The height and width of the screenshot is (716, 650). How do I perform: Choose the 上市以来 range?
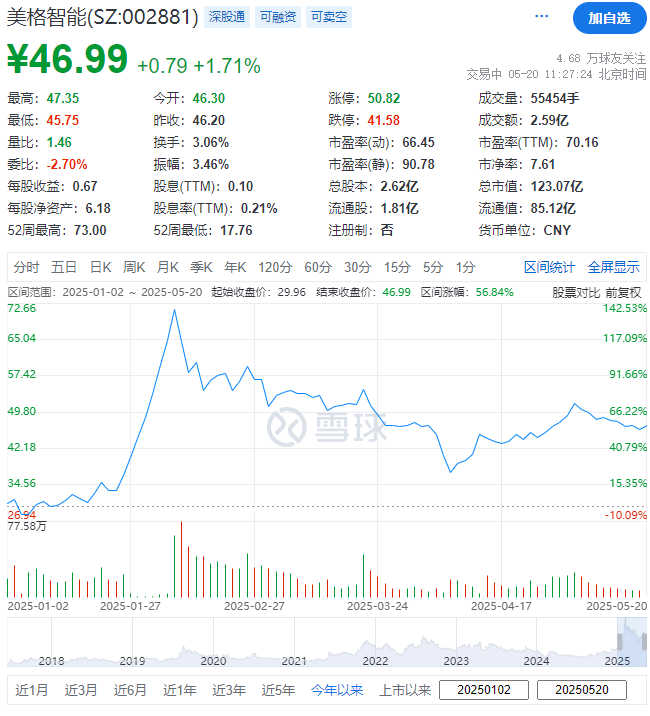click(x=405, y=690)
